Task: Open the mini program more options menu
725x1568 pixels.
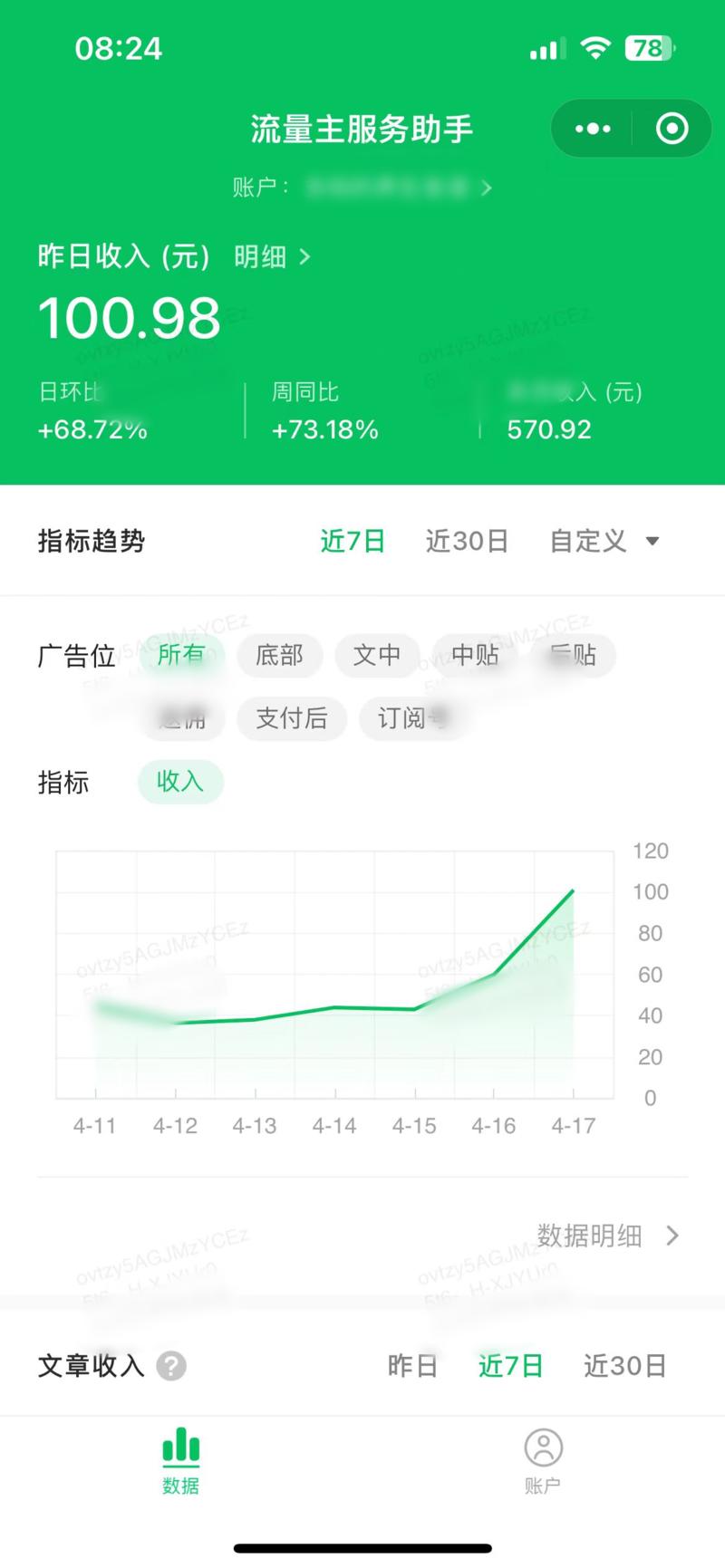Action: point(593,129)
